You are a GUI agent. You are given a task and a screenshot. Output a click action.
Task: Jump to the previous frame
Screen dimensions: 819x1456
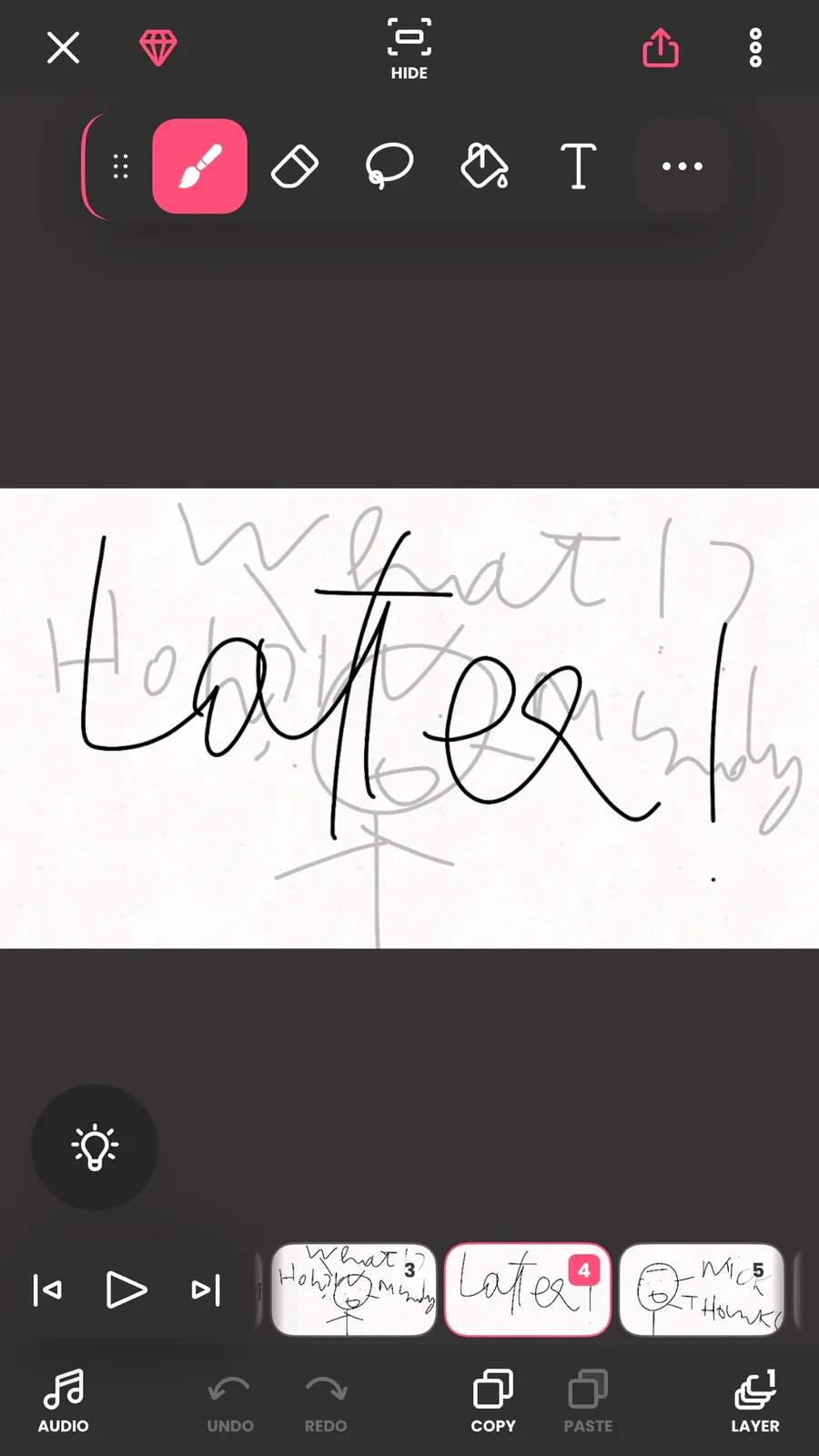(x=47, y=1290)
